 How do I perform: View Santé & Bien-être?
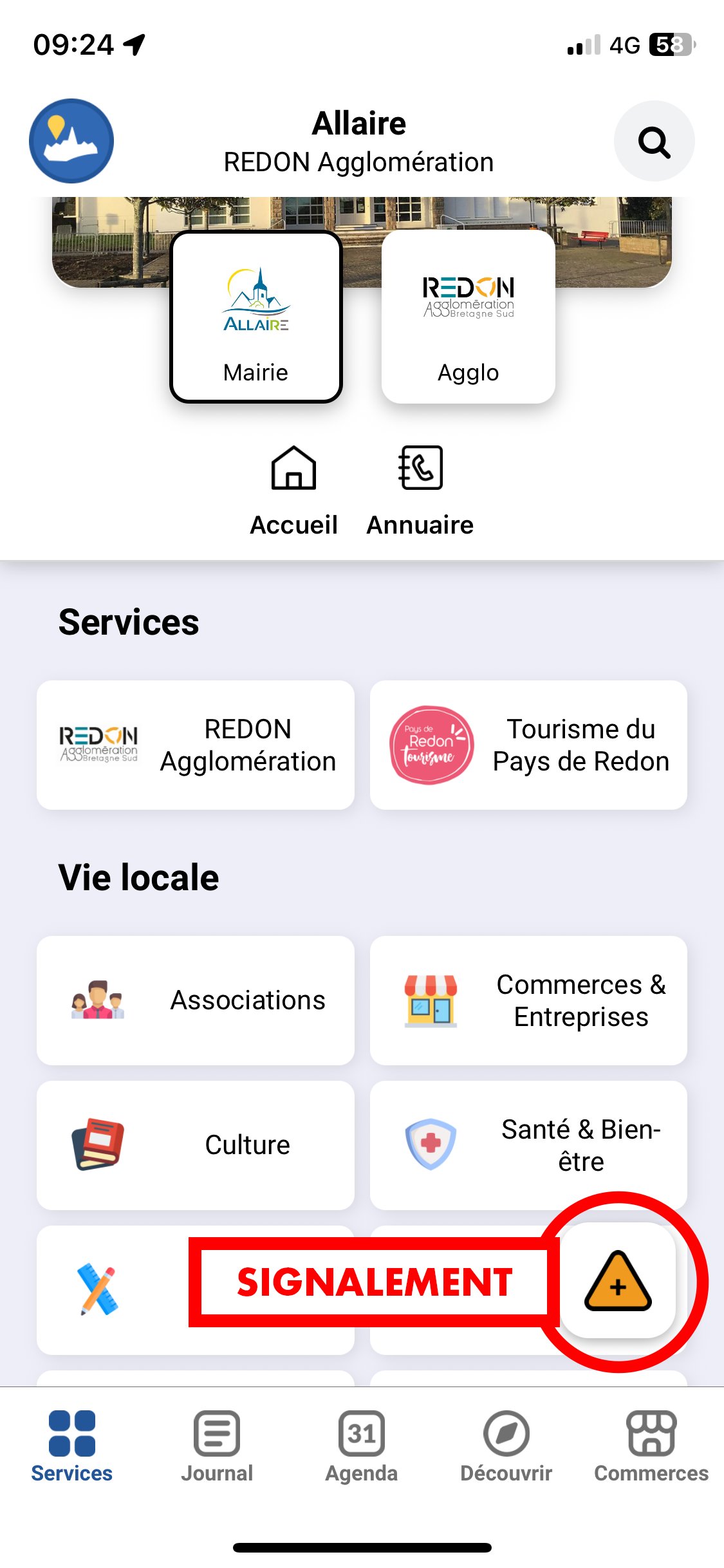coord(528,1145)
